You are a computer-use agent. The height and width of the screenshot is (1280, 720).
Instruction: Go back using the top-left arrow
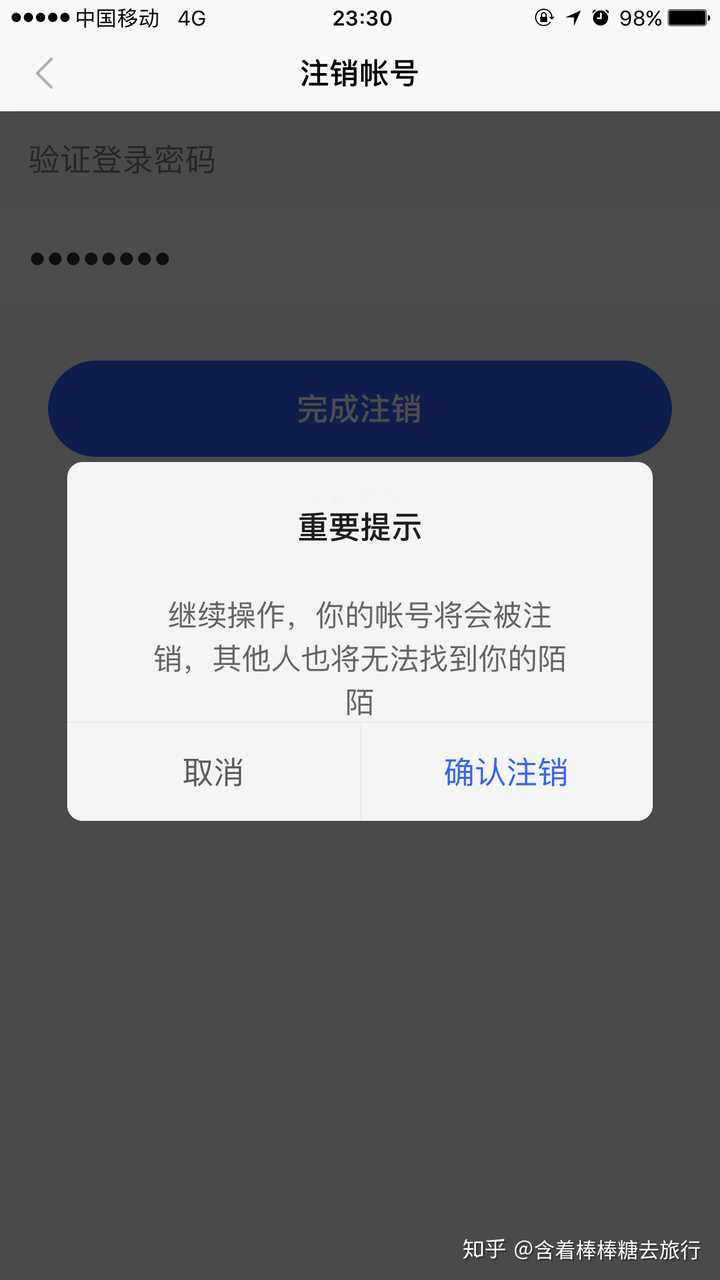click(44, 73)
